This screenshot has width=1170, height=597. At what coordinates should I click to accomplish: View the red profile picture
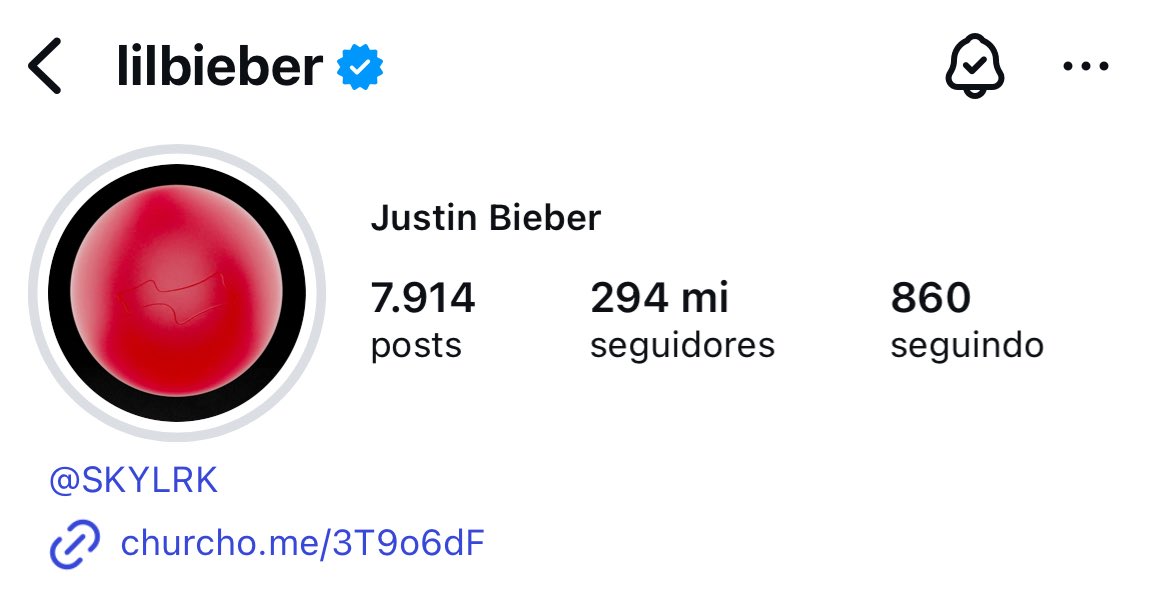point(176,293)
